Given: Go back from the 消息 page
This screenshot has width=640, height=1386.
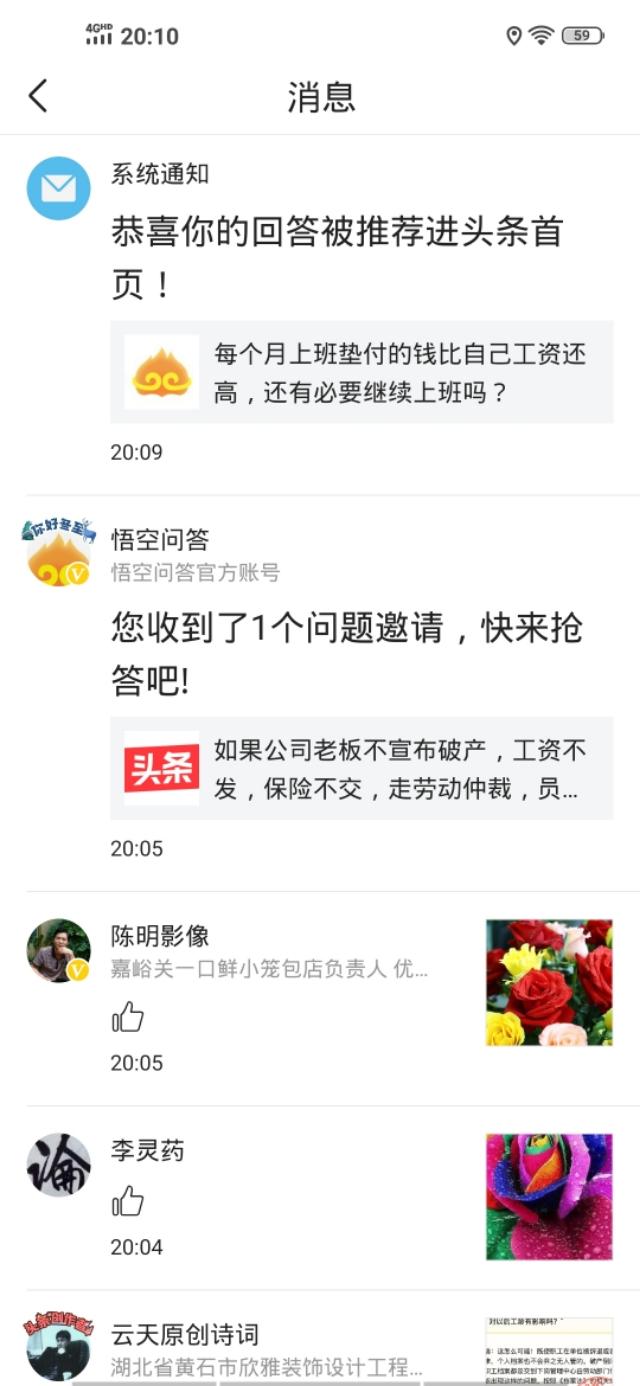Looking at the screenshot, I should pos(38,97).
